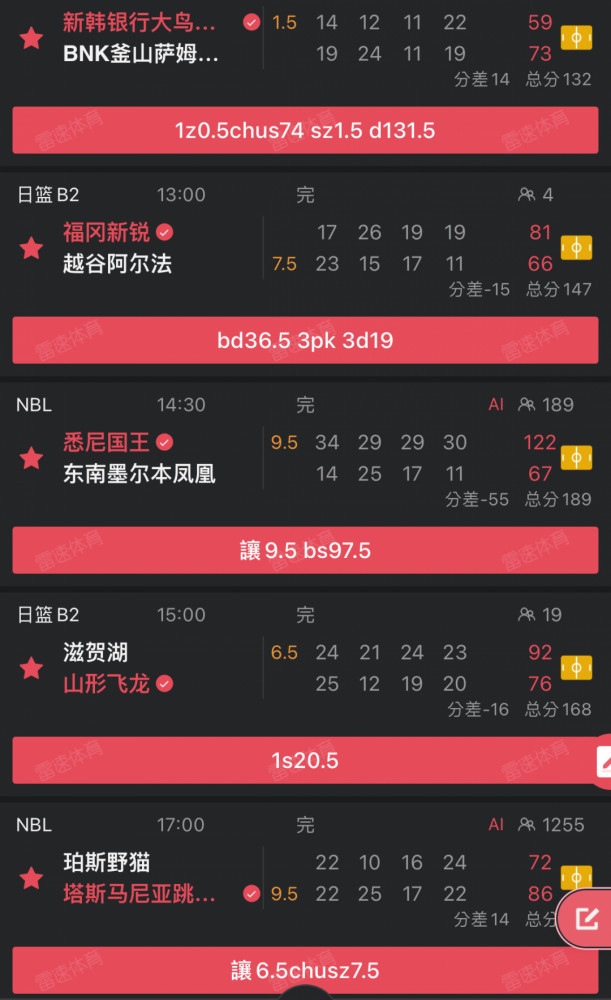The width and height of the screenshot is (611, 1000).
Task: Tap the 讓 9.5 bs97.5 banner
Action: 306,550
